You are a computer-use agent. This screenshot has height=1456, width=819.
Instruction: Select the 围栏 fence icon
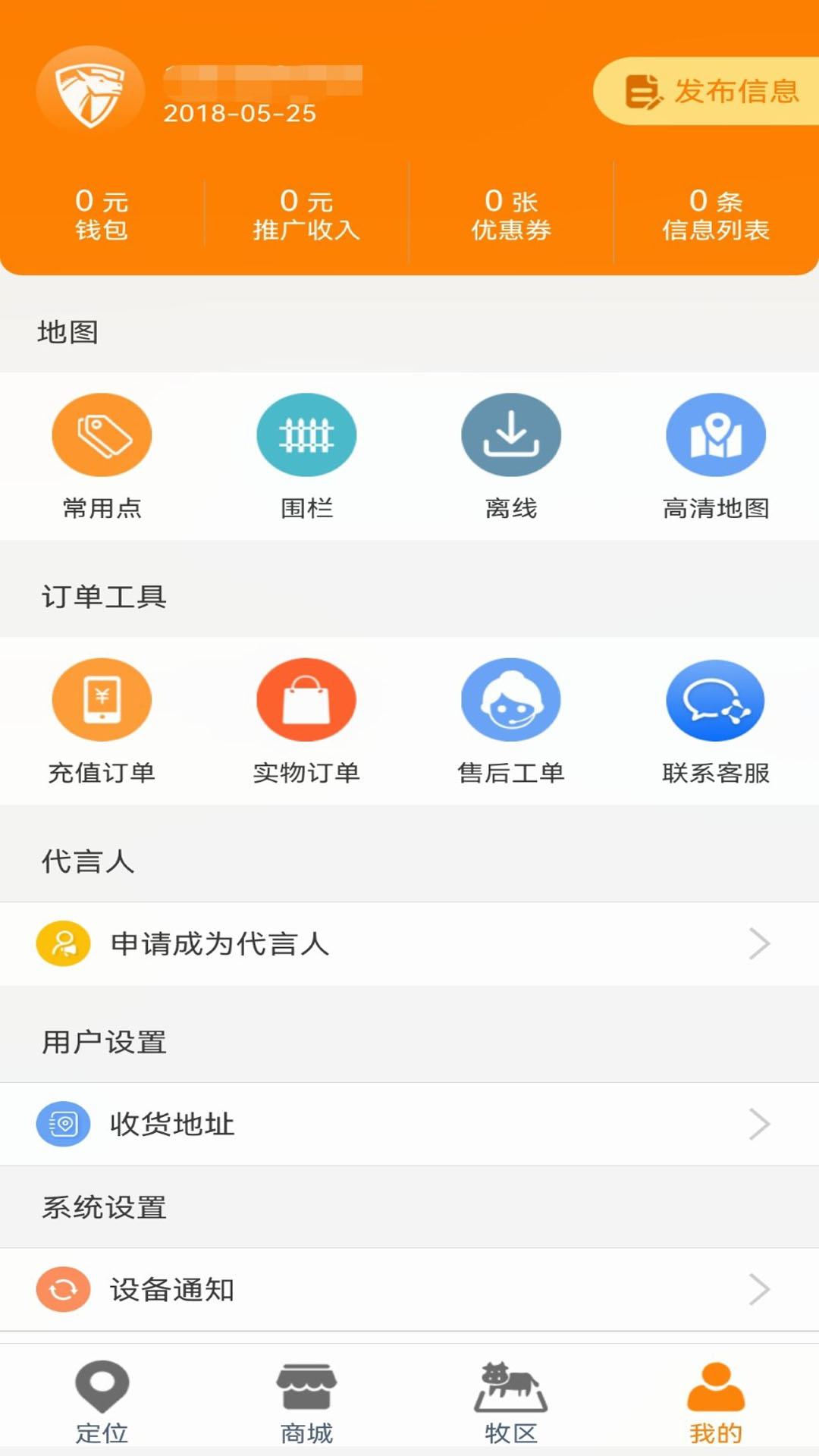coord(306,435)
